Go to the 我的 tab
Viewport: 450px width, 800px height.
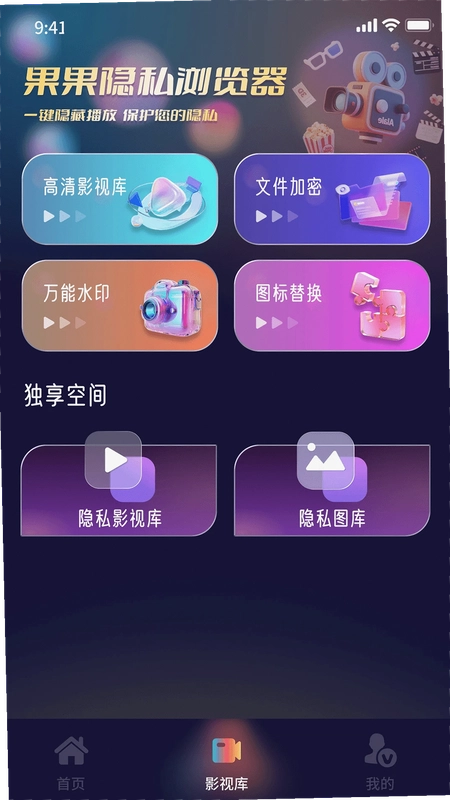click(380, 762)
